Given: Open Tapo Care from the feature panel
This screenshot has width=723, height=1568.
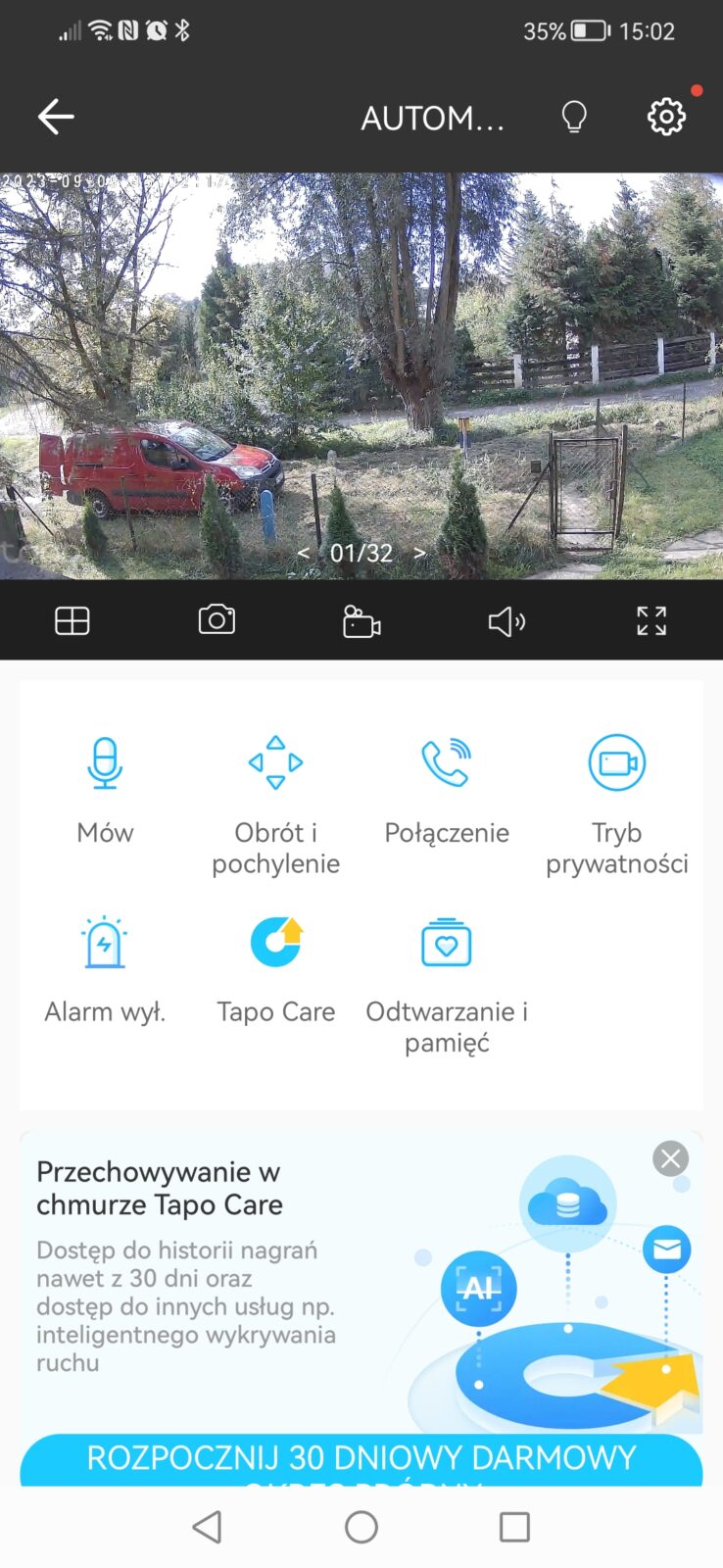Looking at the screenshot, I should 275,942.
